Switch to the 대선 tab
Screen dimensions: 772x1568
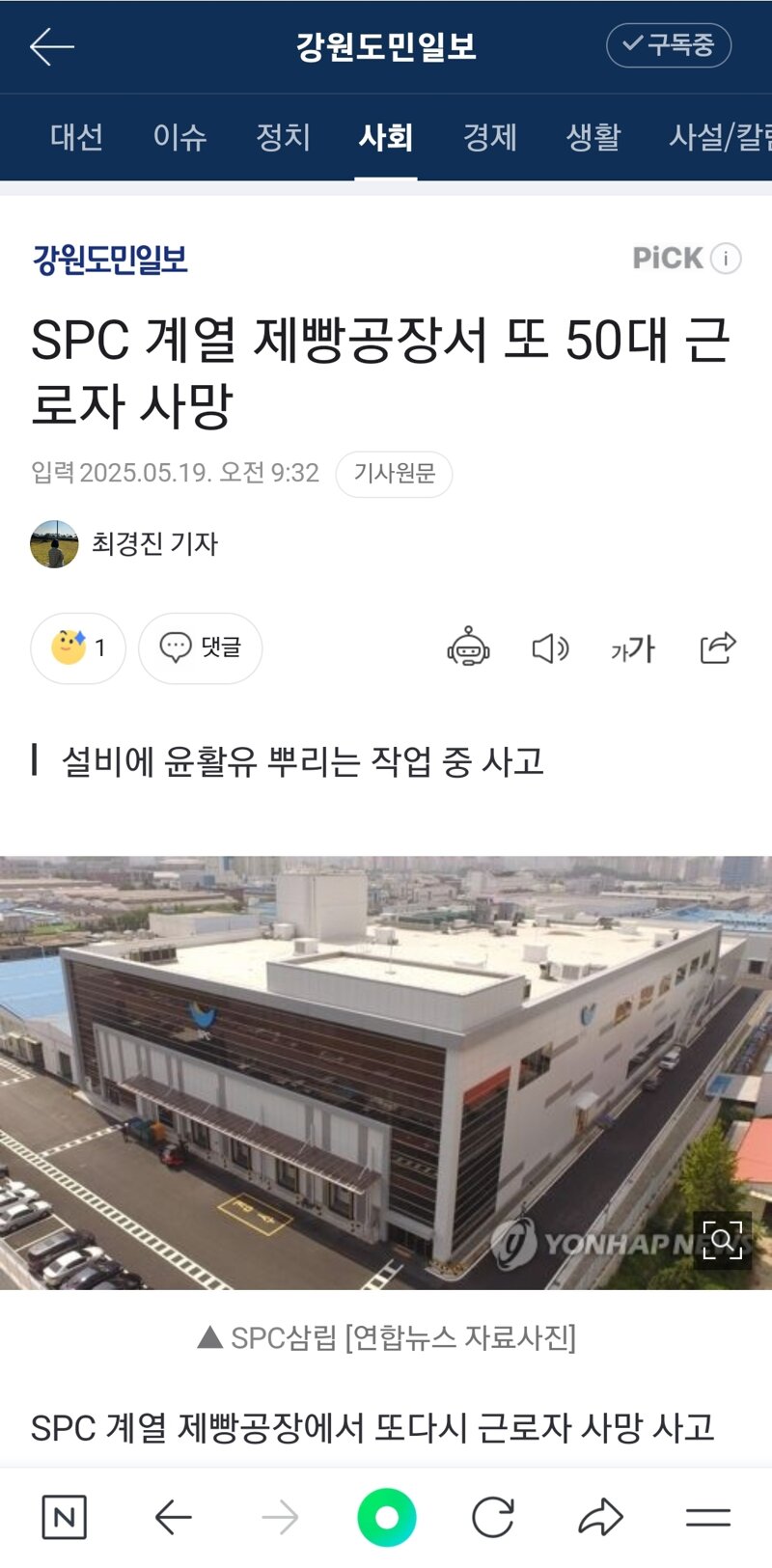77,137
